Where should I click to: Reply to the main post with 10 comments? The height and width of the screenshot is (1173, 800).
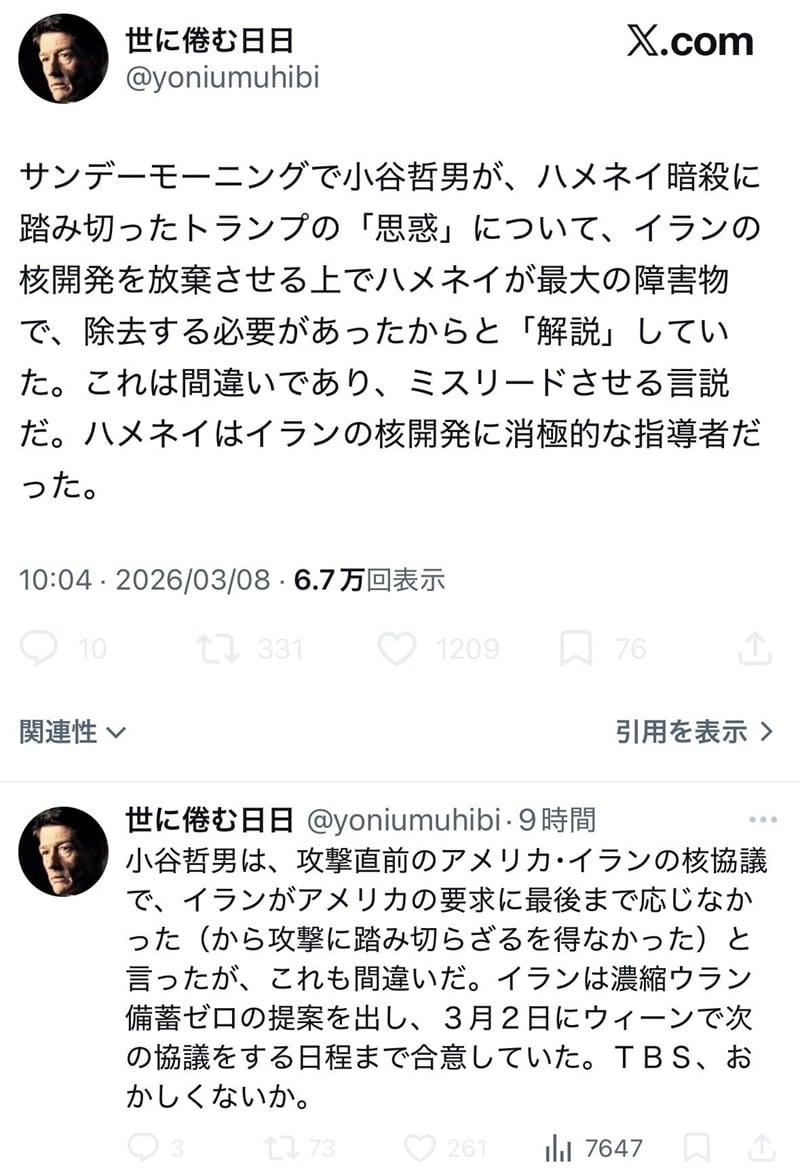tap(40, 649)
